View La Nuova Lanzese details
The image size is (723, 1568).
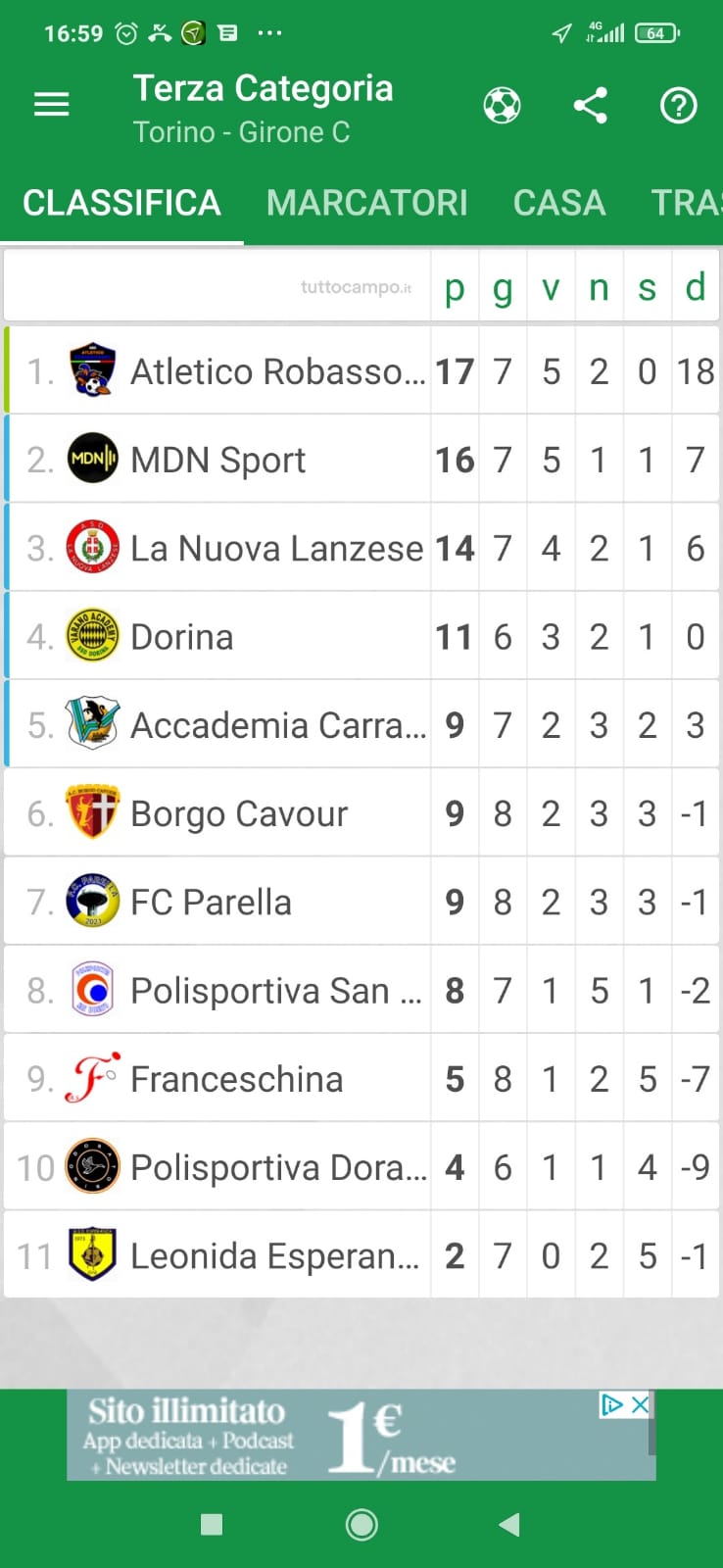[x=276, y=548]
